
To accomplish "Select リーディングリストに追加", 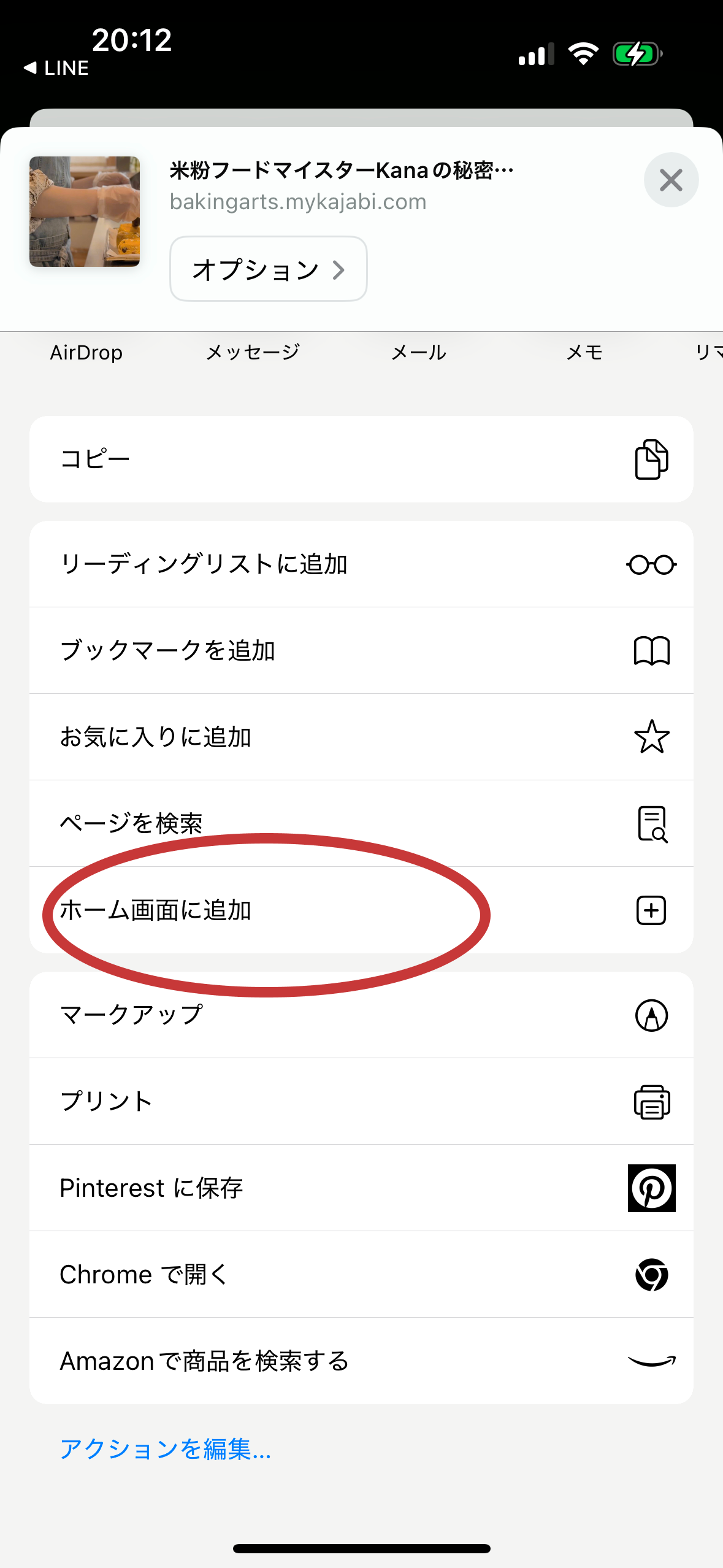I will pos(361,564).
